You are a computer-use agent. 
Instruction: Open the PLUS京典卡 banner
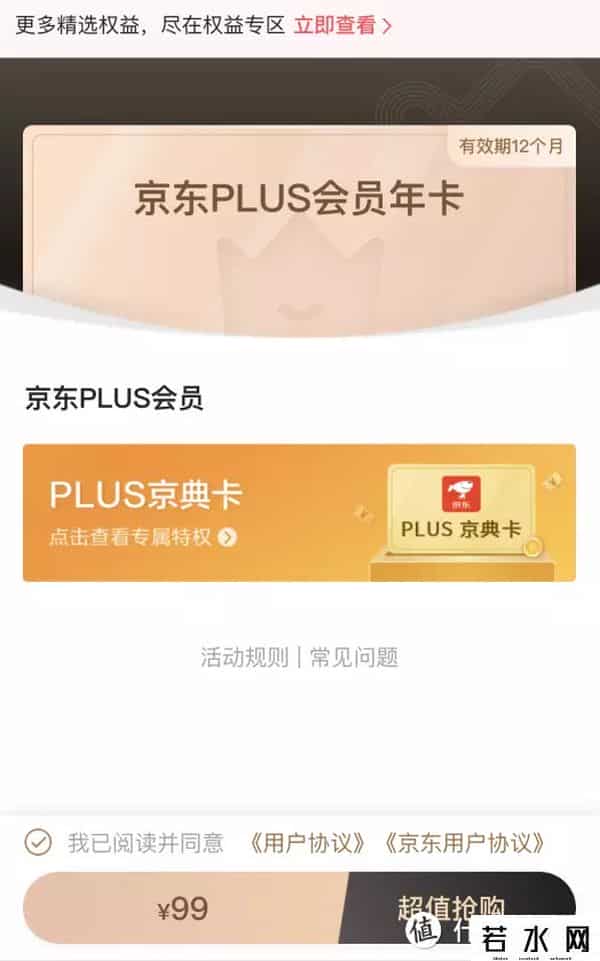299,512
